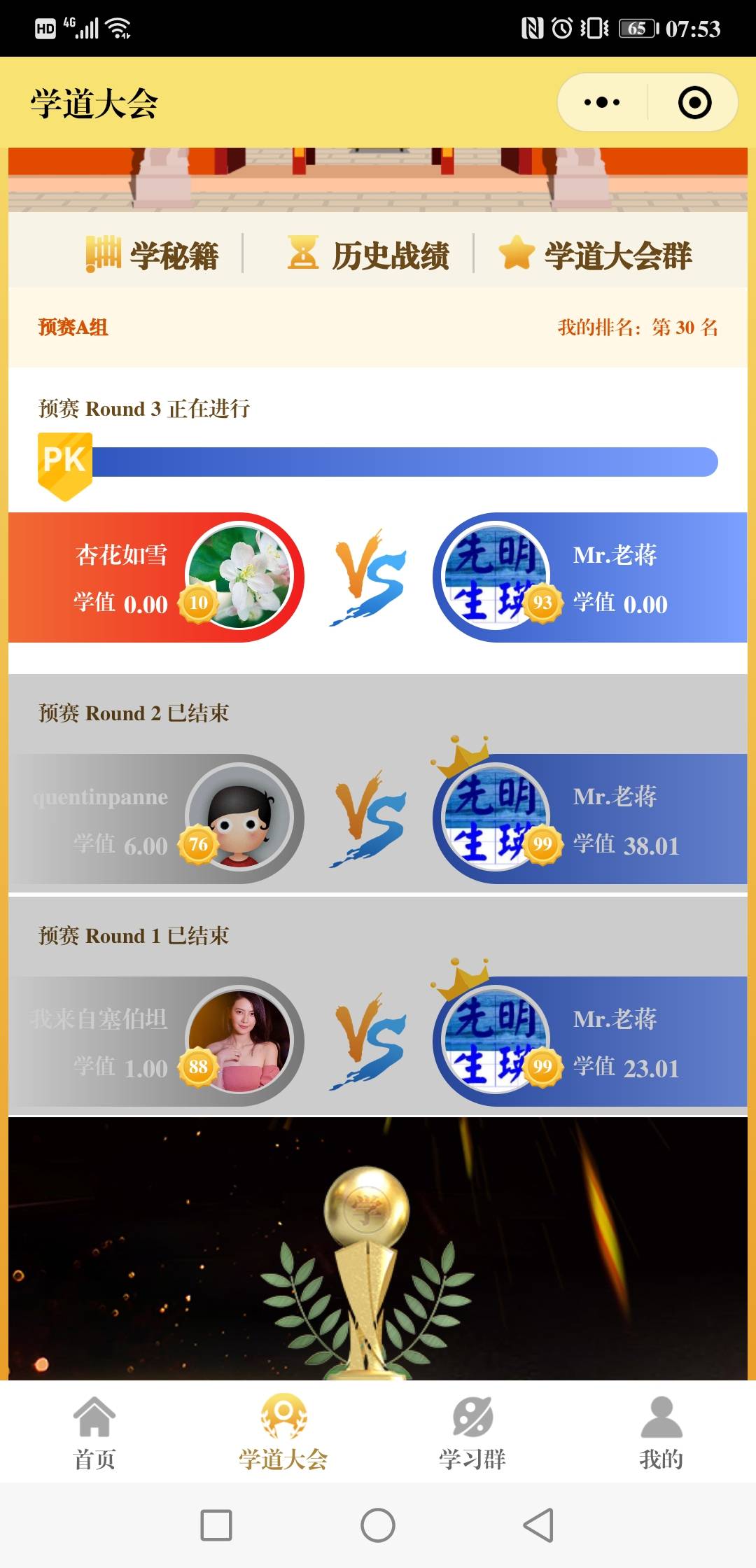Switch to 首页 tab

(94, 1431)
